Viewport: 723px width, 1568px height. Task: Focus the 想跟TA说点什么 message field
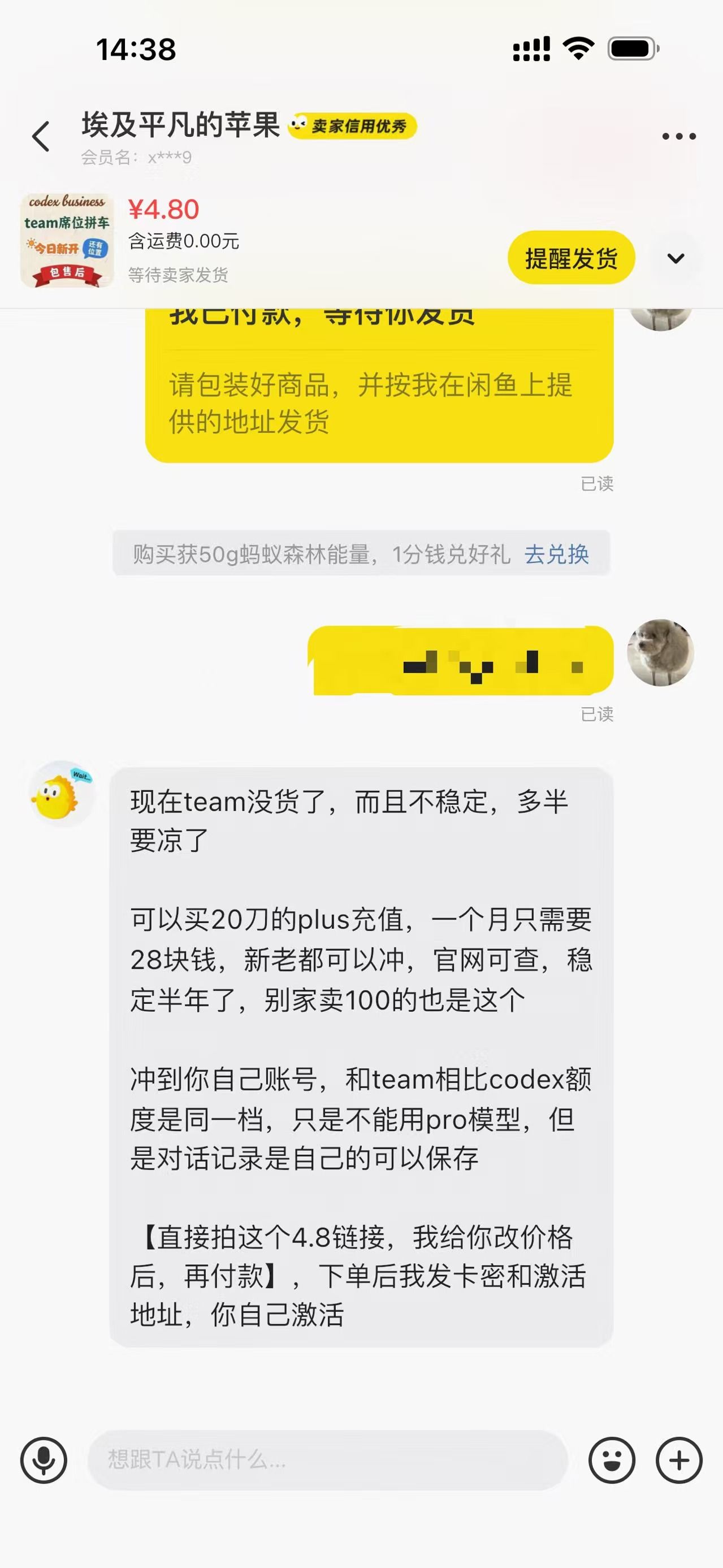coord(328,1459)
